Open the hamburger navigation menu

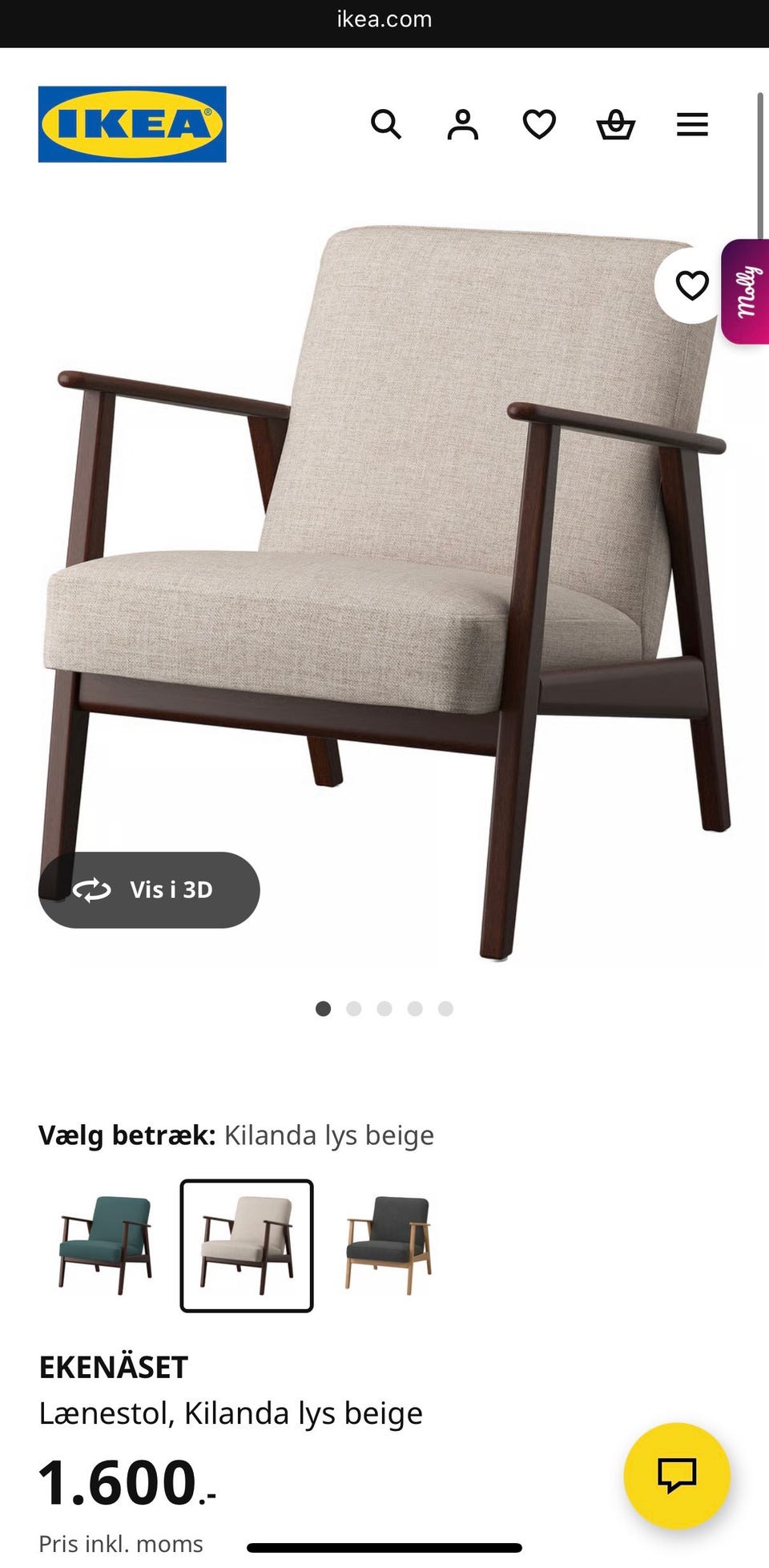692,124
